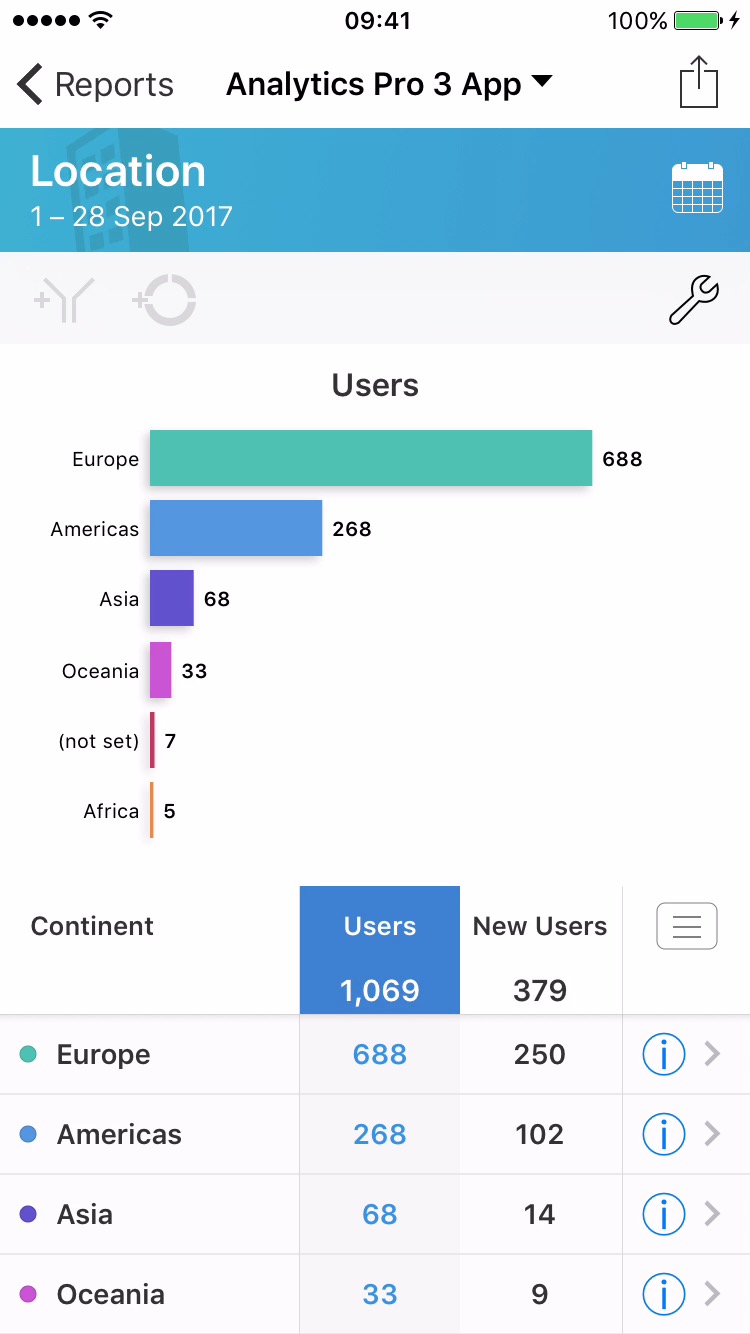
Task: Open the table columns menu button
Action: pyautogui.click(x=687, y=926)
